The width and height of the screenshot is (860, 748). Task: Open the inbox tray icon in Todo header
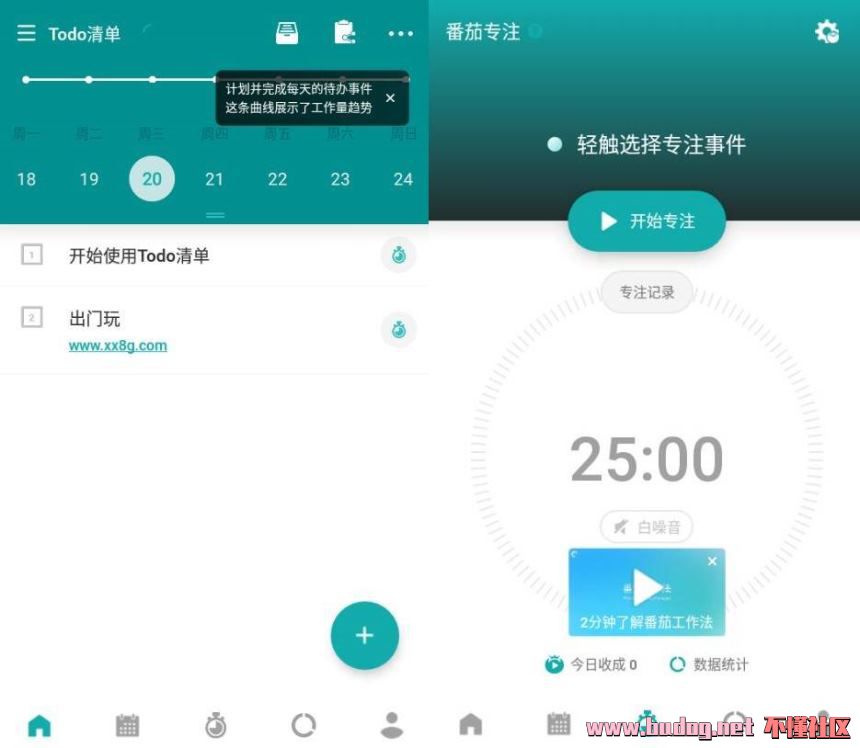[287, 33]
